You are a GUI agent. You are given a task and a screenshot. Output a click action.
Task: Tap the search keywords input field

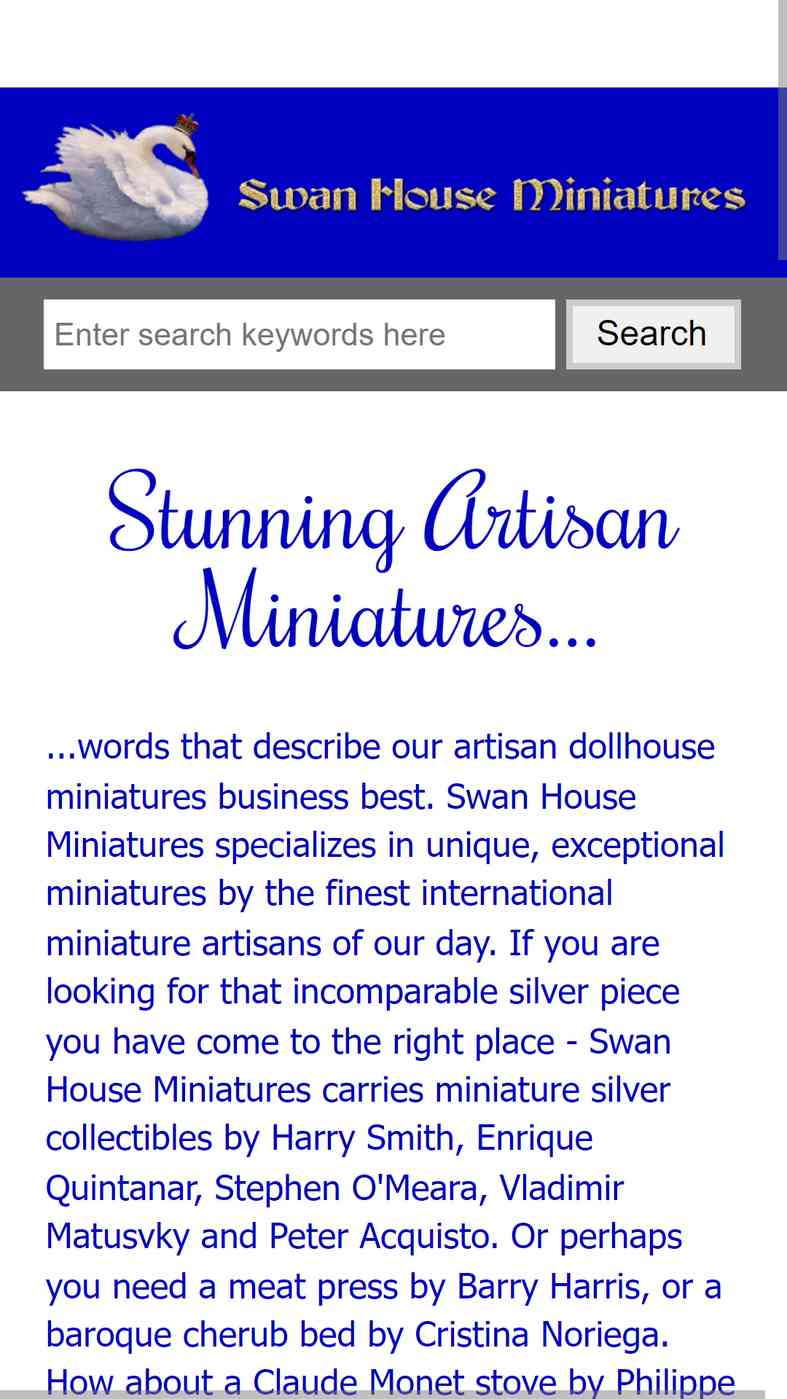(x=298, y=334)
